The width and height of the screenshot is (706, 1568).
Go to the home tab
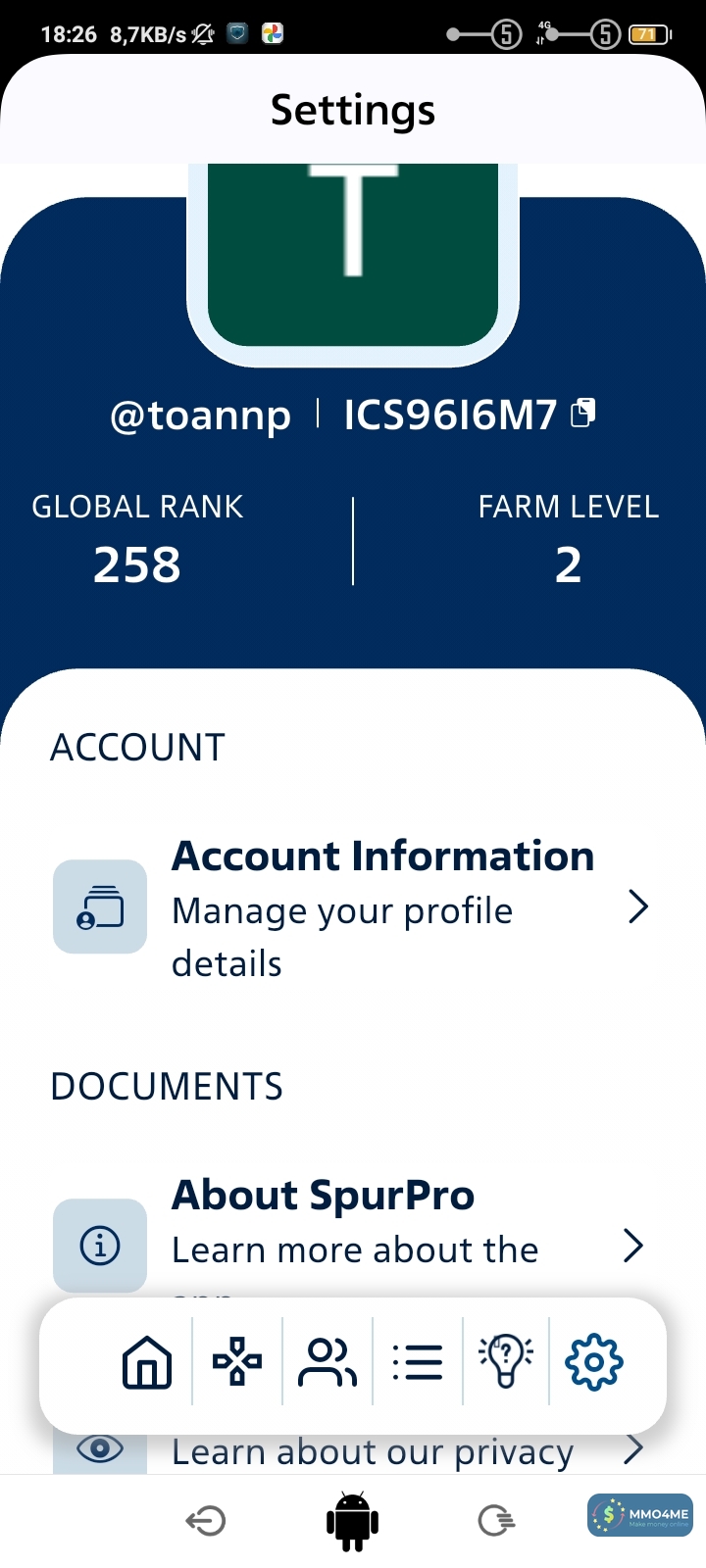[147, 1362]
